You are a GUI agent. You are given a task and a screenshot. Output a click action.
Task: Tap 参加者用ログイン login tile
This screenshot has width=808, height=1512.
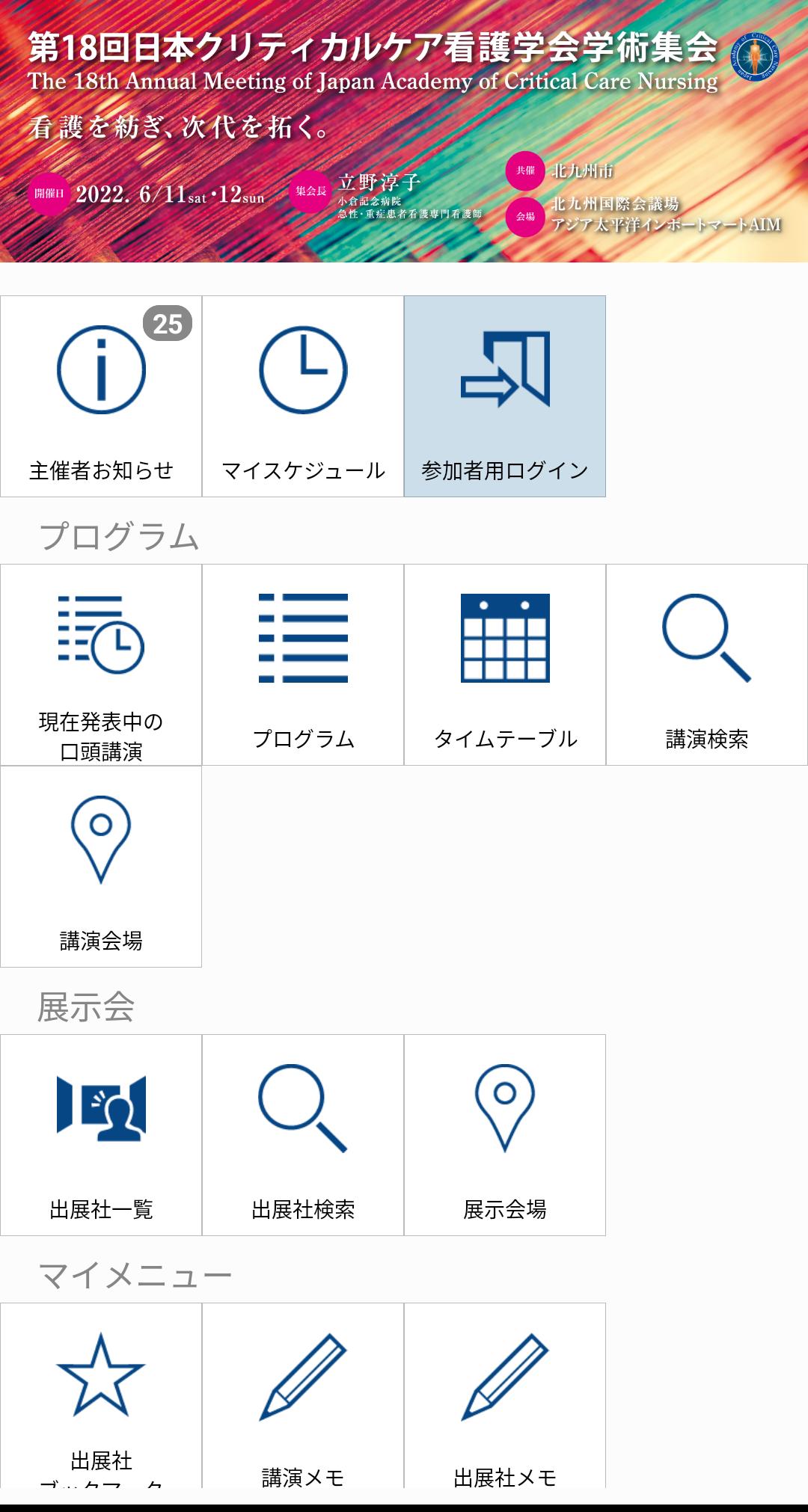pyautogui.click(x=505, y=396)
